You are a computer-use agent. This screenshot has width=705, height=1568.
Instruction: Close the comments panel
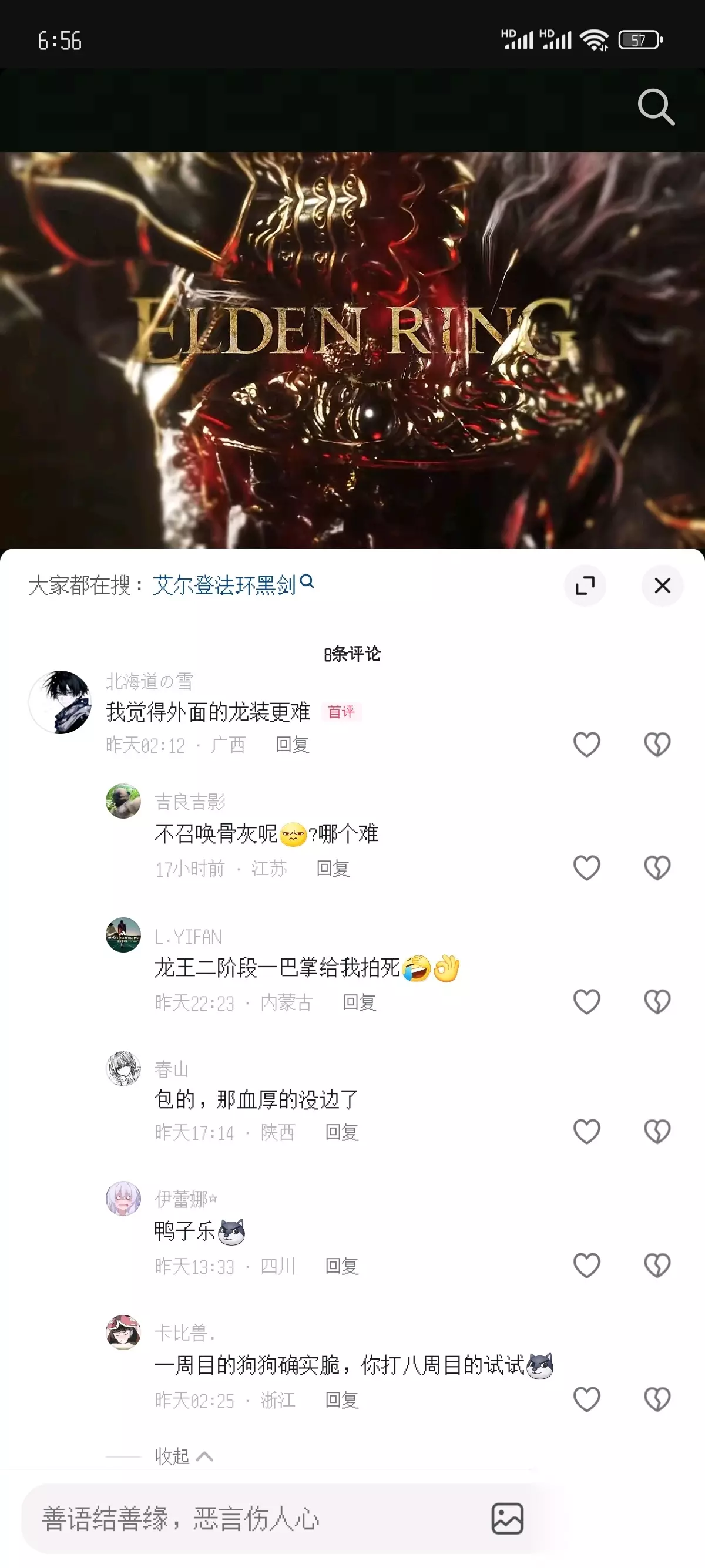tap(662, 586)
